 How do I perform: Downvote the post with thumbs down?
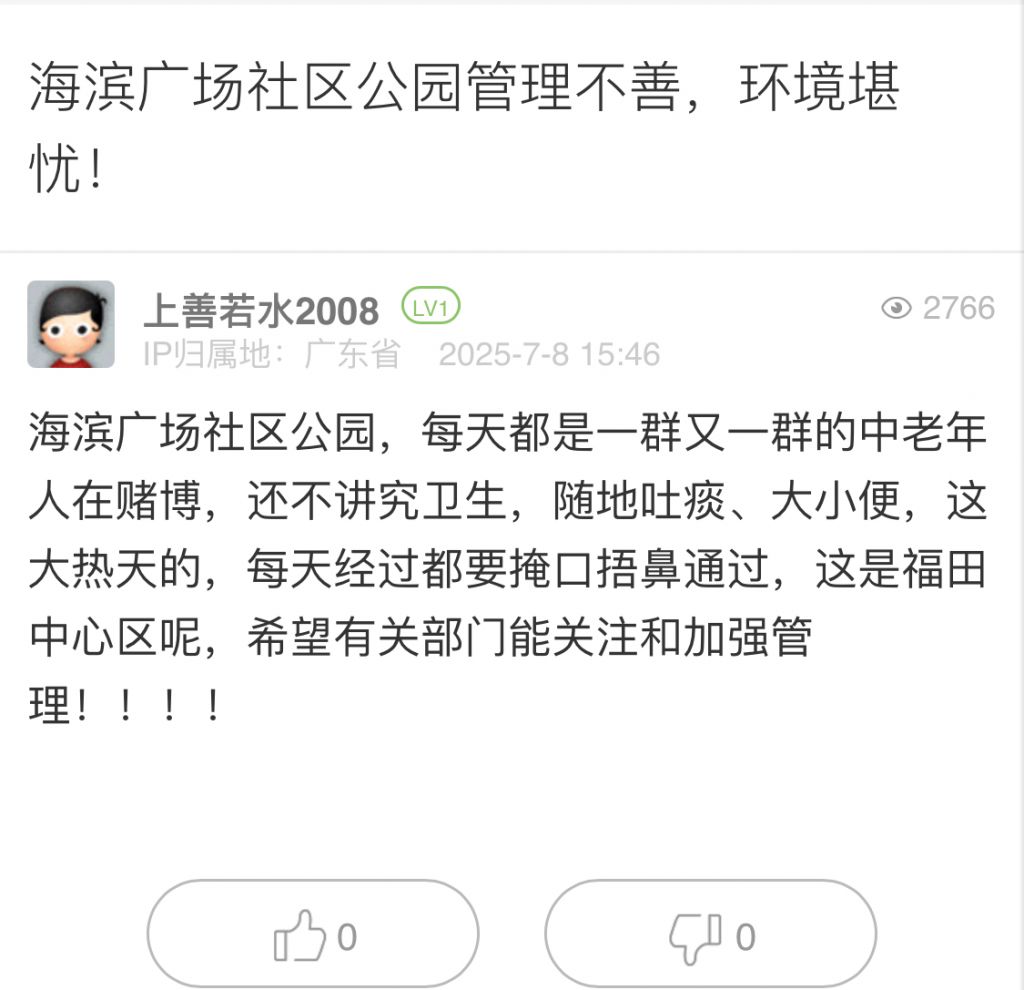coord(710,935)
